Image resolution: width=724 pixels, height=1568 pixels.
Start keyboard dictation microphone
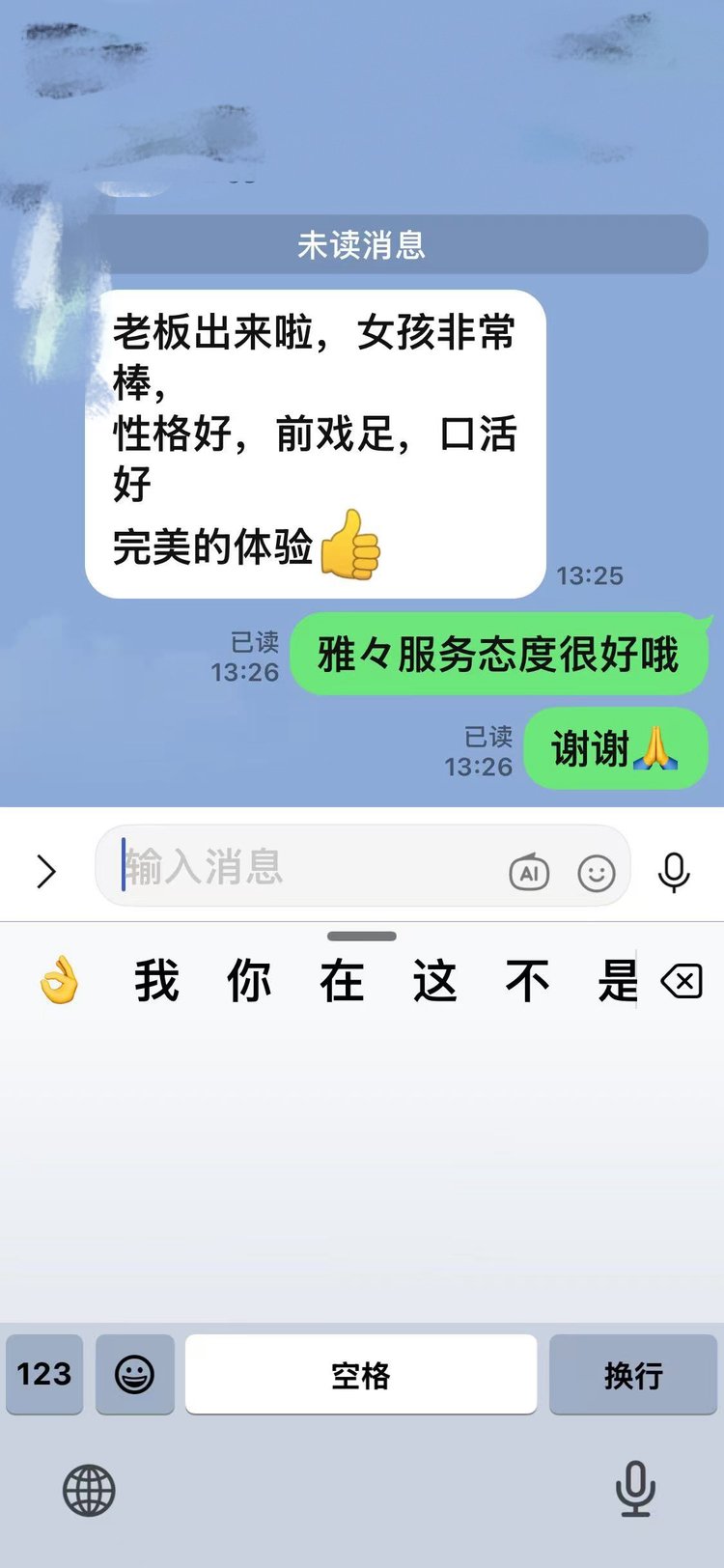(635, 1488)
